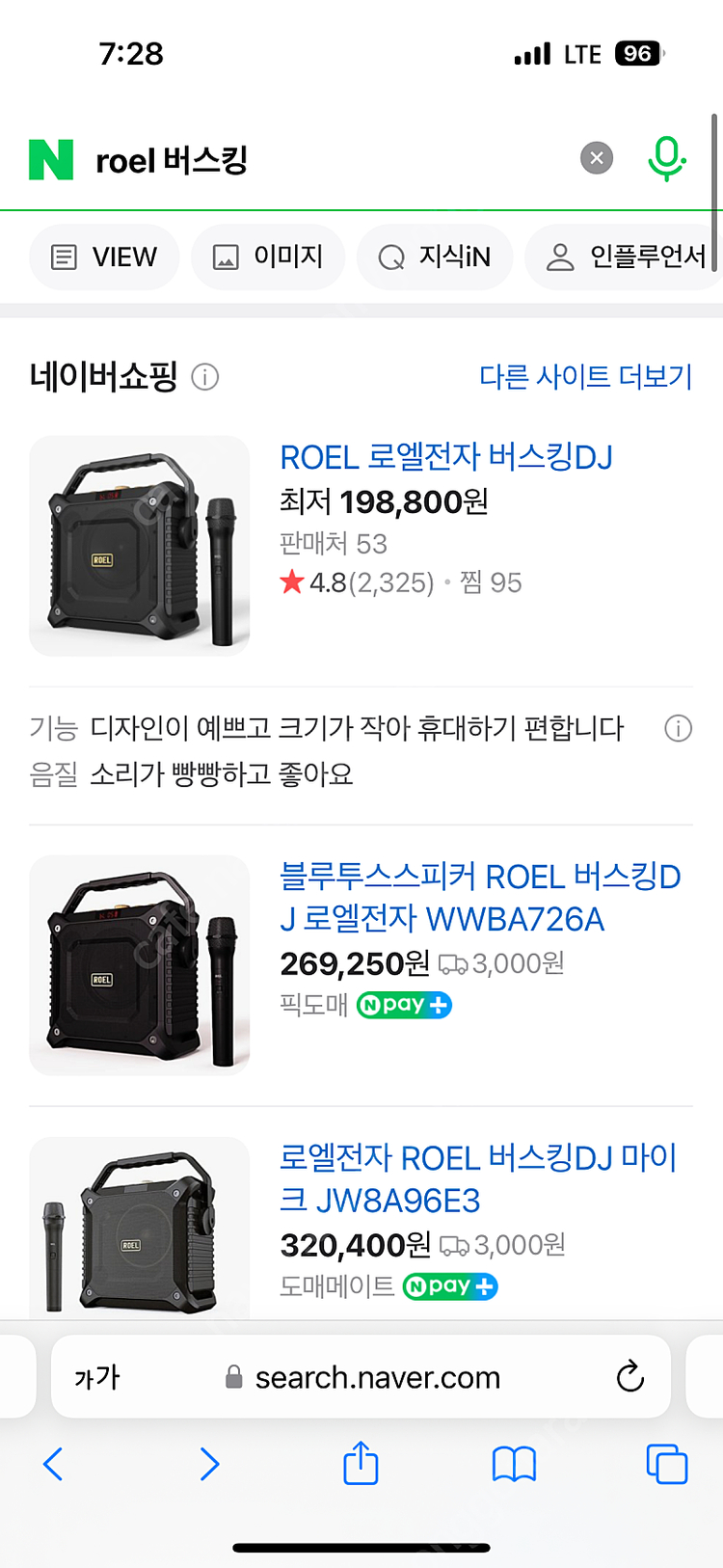Clear the search text with the X icon

597,158
